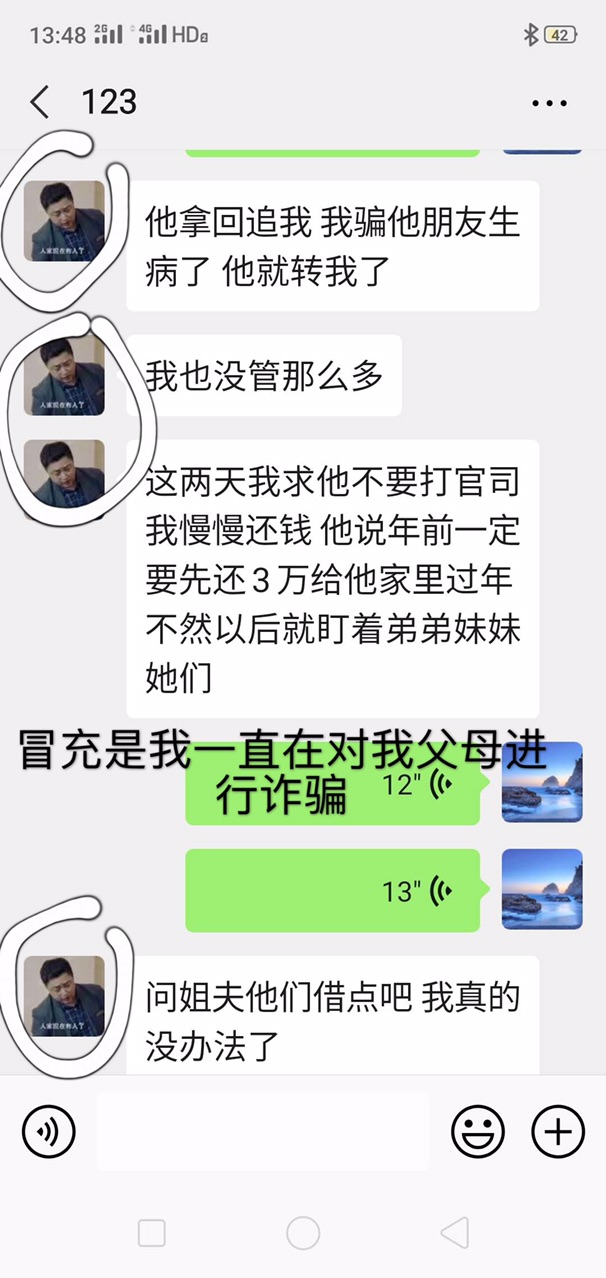Switch to voice input mode

(49, 1132)
